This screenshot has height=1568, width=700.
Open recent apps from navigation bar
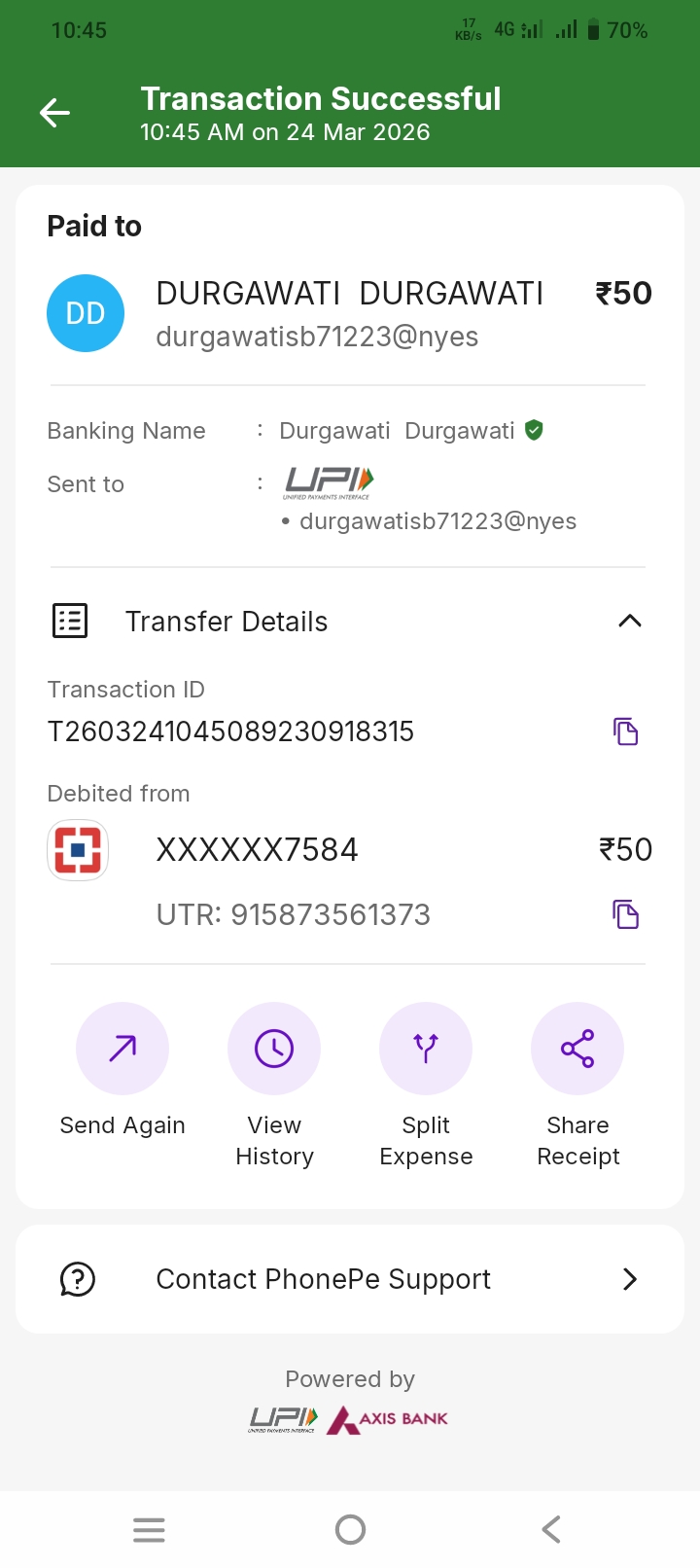149,1529
